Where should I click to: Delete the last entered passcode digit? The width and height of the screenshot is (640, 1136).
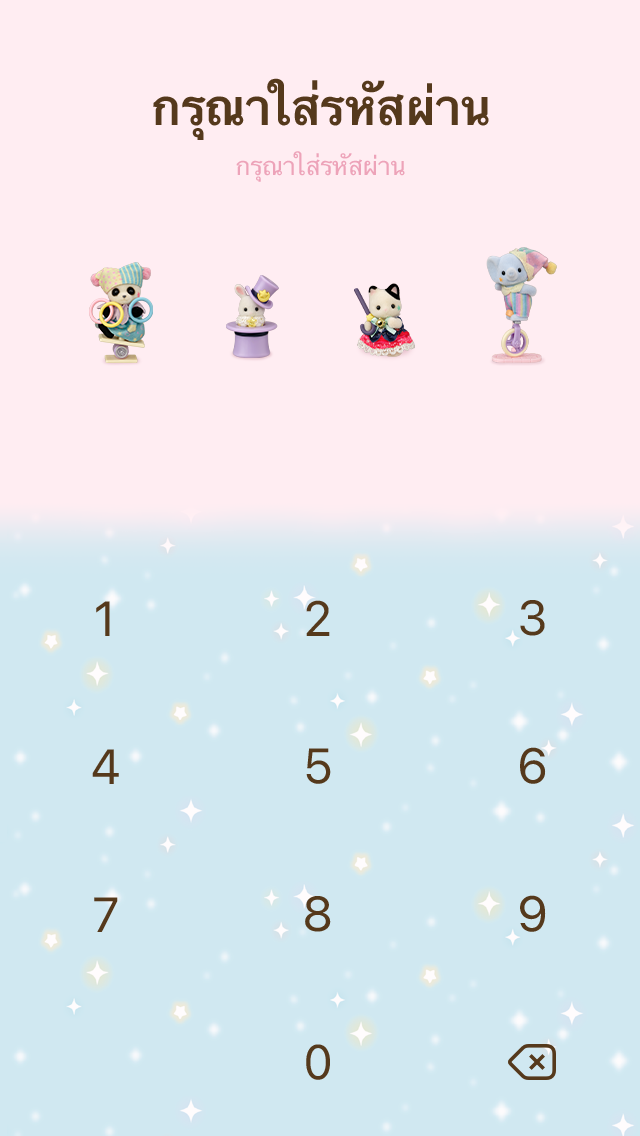(532, 1062)
